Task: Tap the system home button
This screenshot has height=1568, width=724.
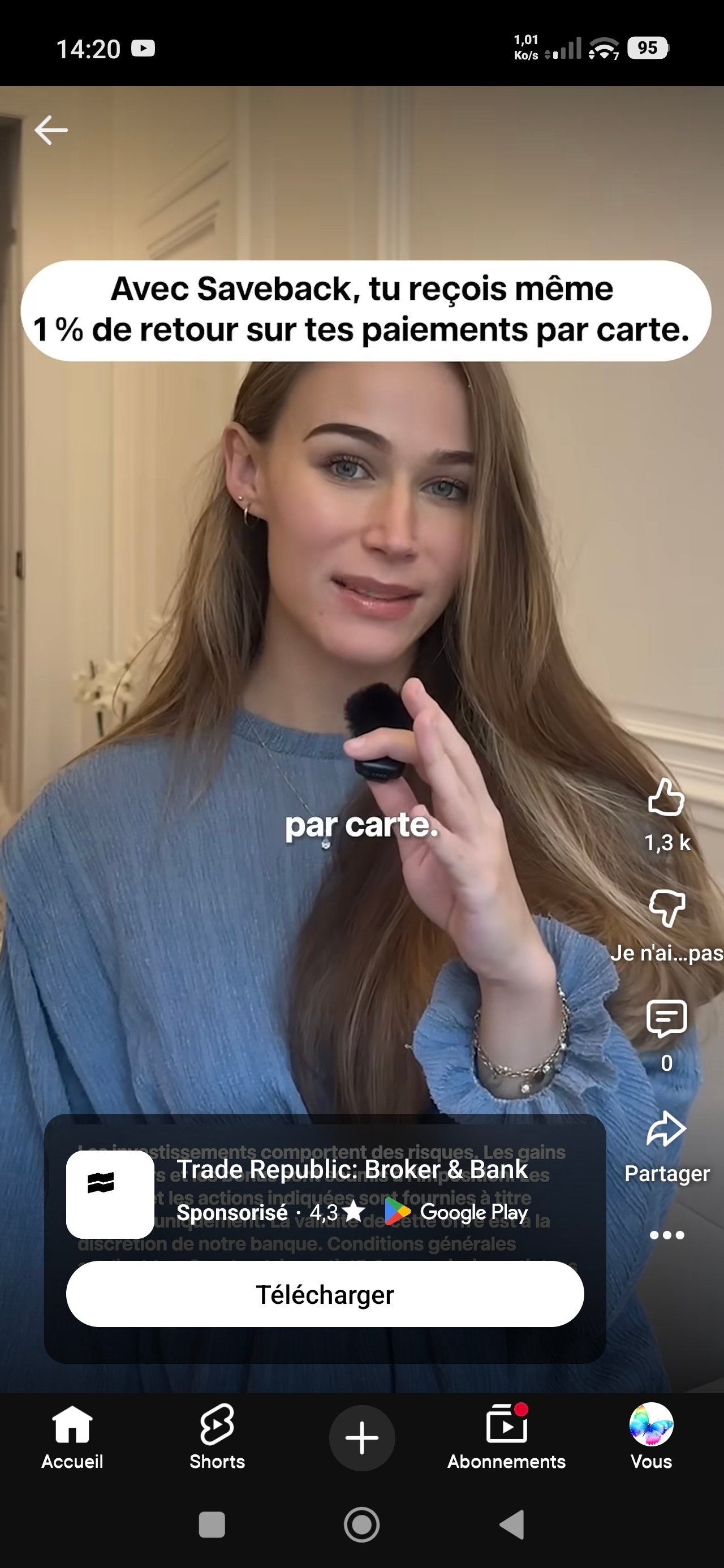Action: [361, 1525]
